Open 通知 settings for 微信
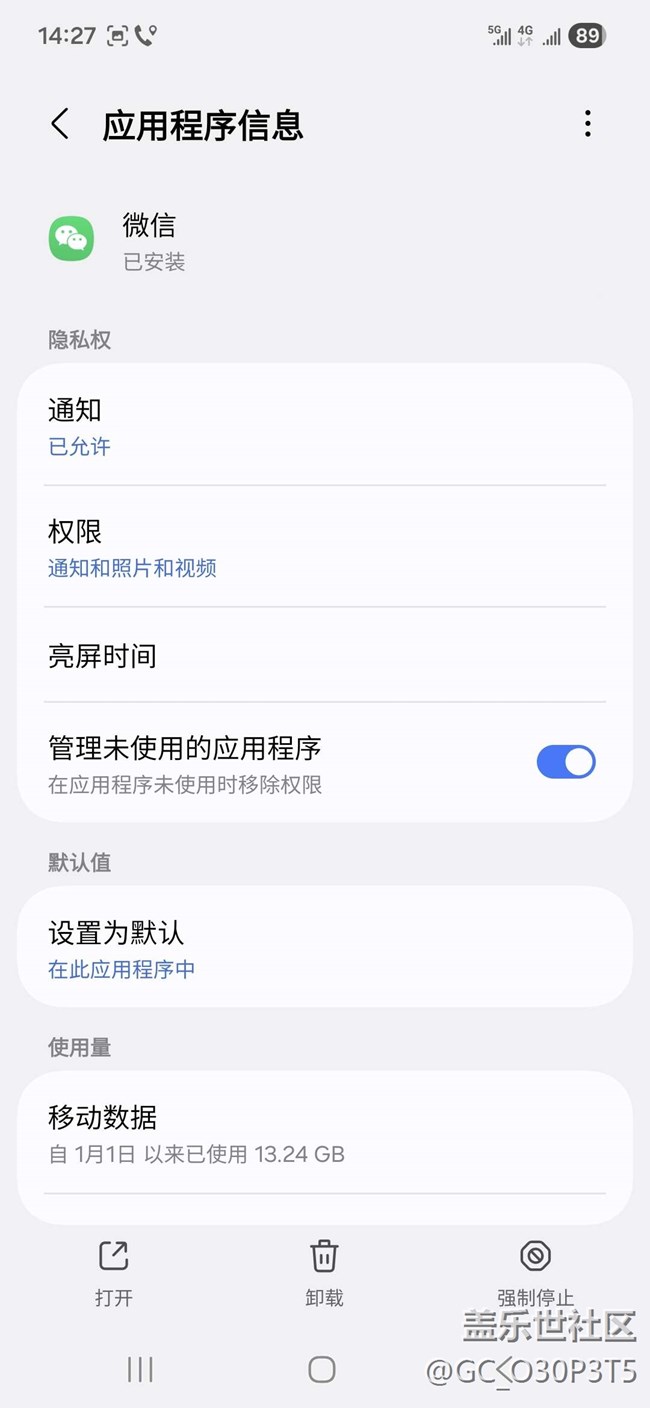The height and width of the screenshot is (1408, 650). [x=324, y=426]
